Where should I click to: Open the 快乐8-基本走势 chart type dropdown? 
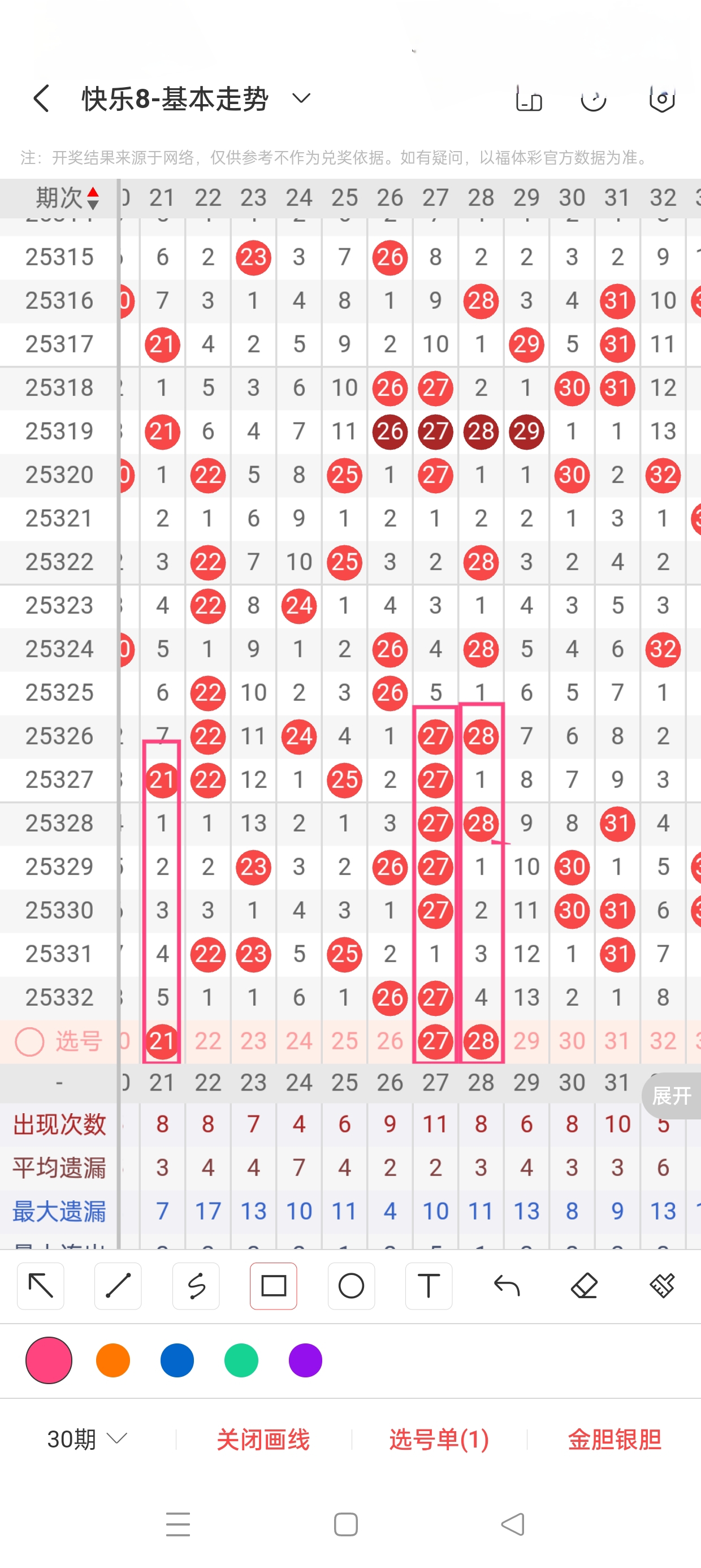301,98
